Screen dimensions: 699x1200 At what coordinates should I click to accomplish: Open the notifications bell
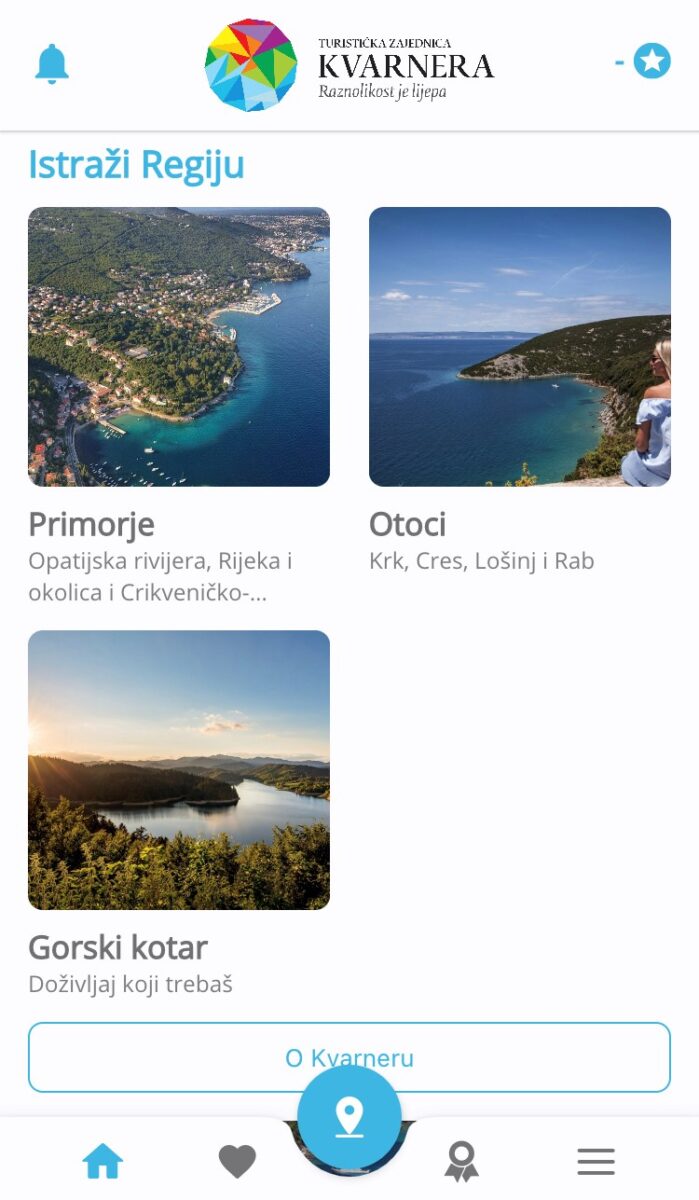click(x=52, y=63)
